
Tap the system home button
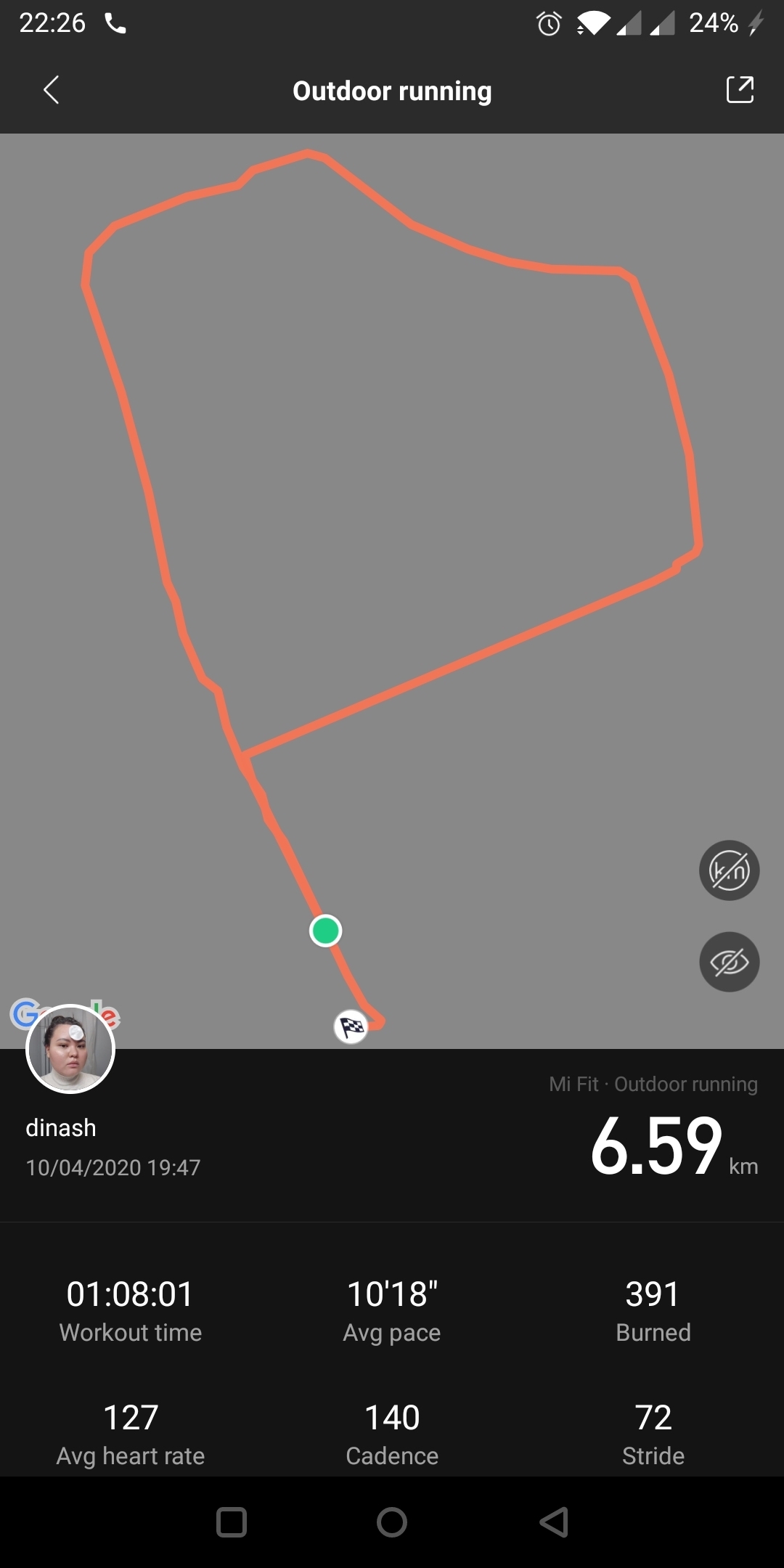(x=392, y=1522)
